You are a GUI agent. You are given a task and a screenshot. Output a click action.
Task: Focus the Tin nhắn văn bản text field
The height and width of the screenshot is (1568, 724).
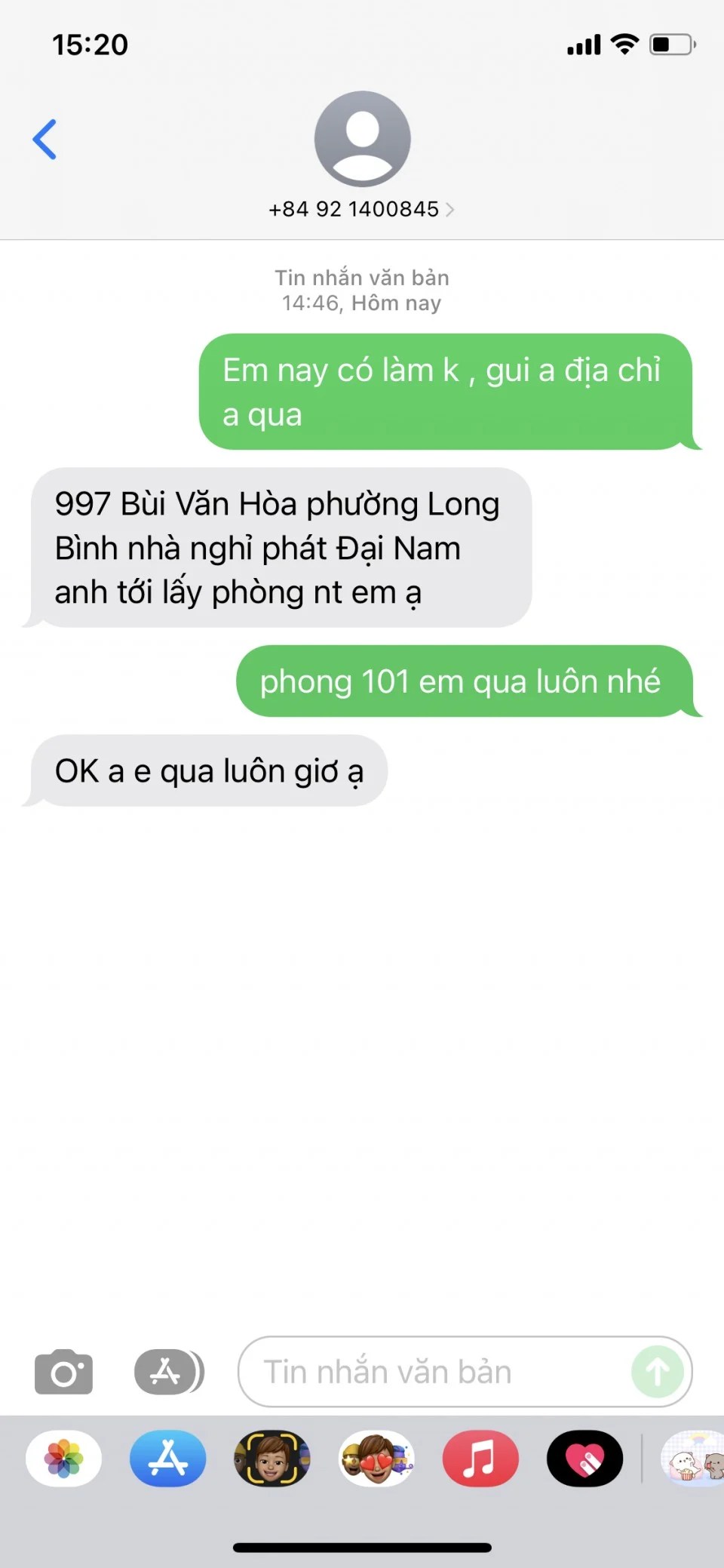[x=437, y=1372]
